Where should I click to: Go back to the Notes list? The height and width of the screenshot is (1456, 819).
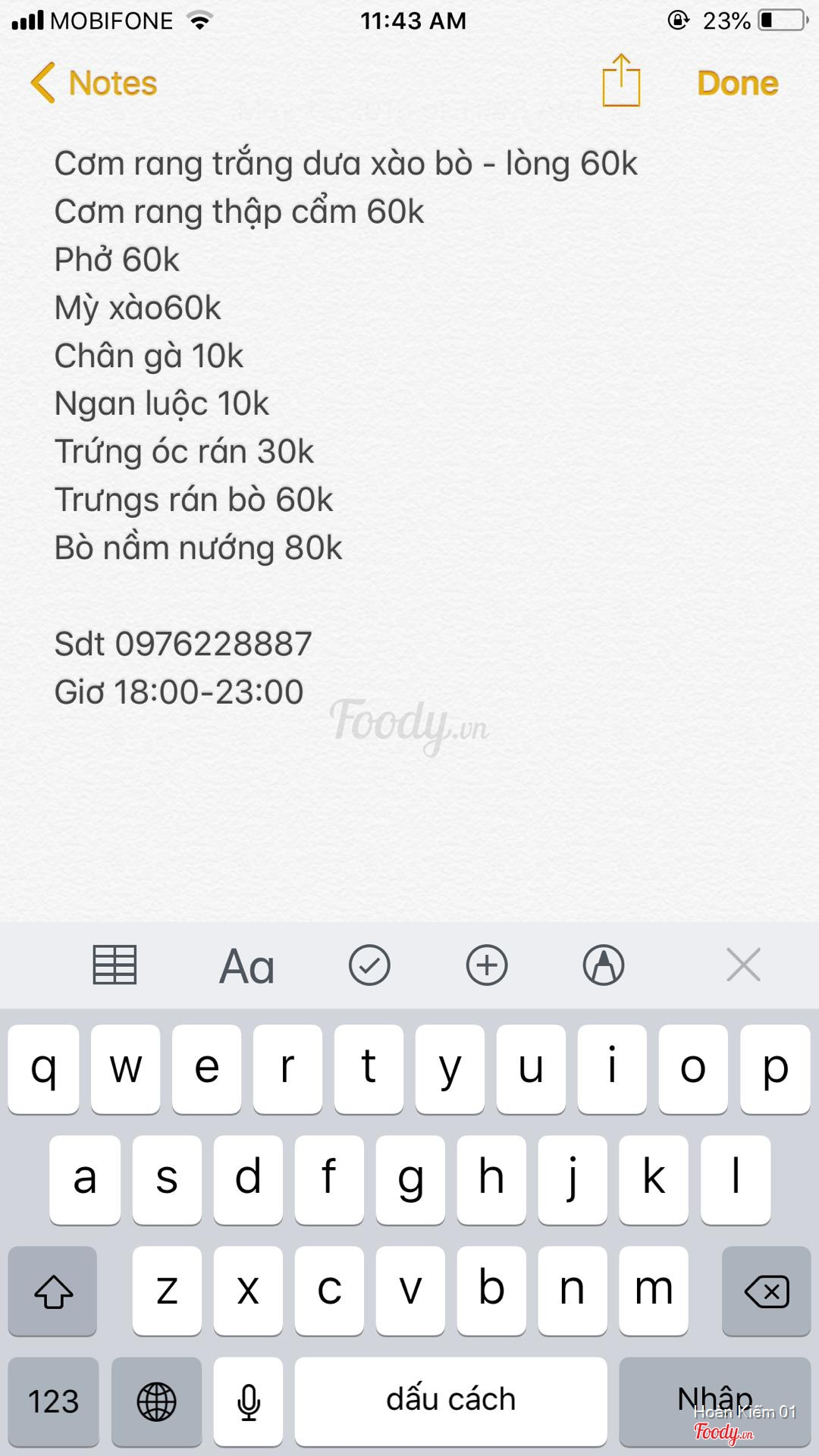[x=94, y=83]
